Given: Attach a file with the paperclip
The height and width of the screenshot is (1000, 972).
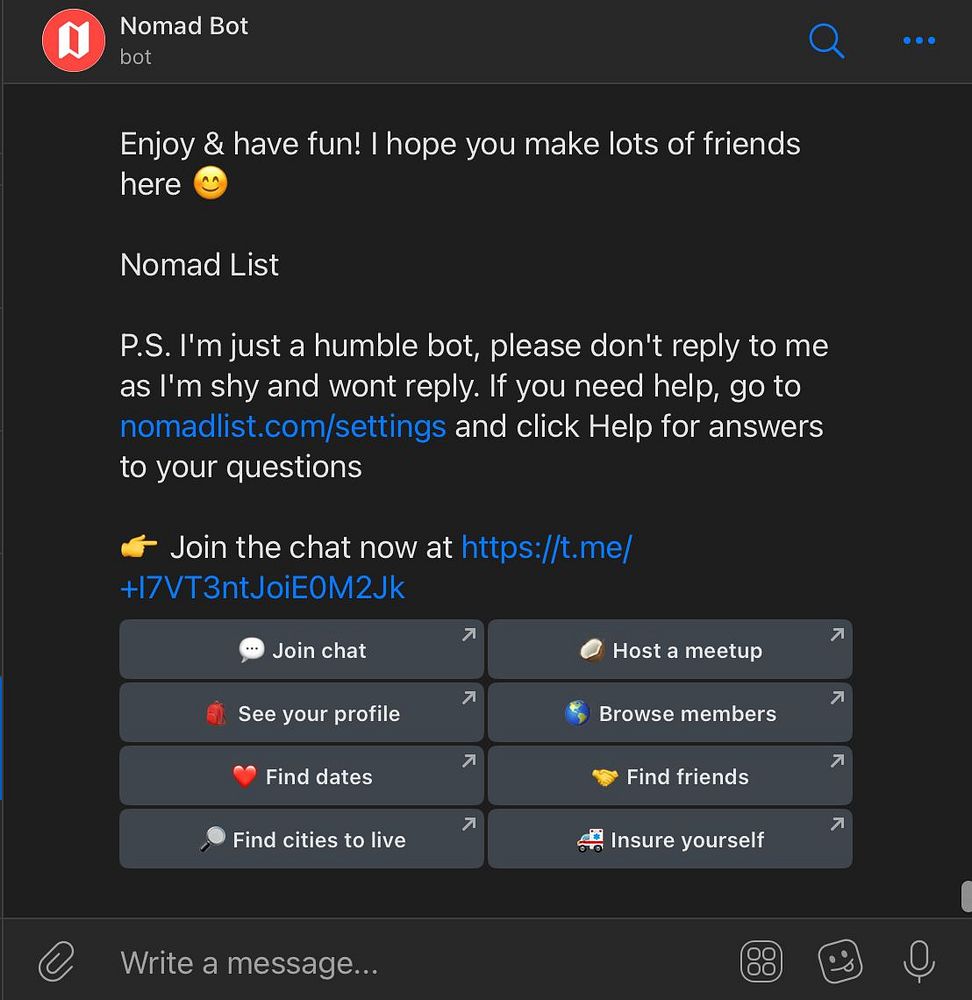Looking at the screenshot, I should click(57, 963).
